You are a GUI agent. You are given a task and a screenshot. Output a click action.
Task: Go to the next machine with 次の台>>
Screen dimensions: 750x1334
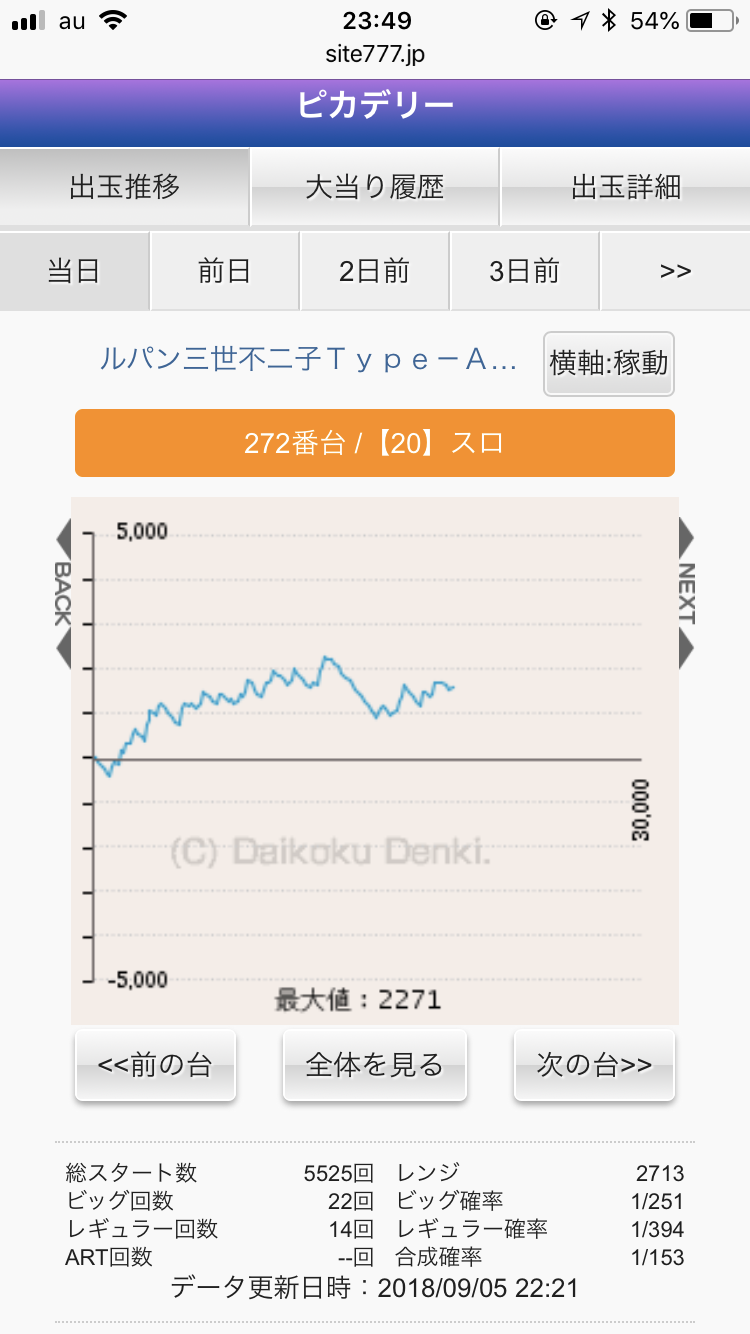pos(594,1065)
